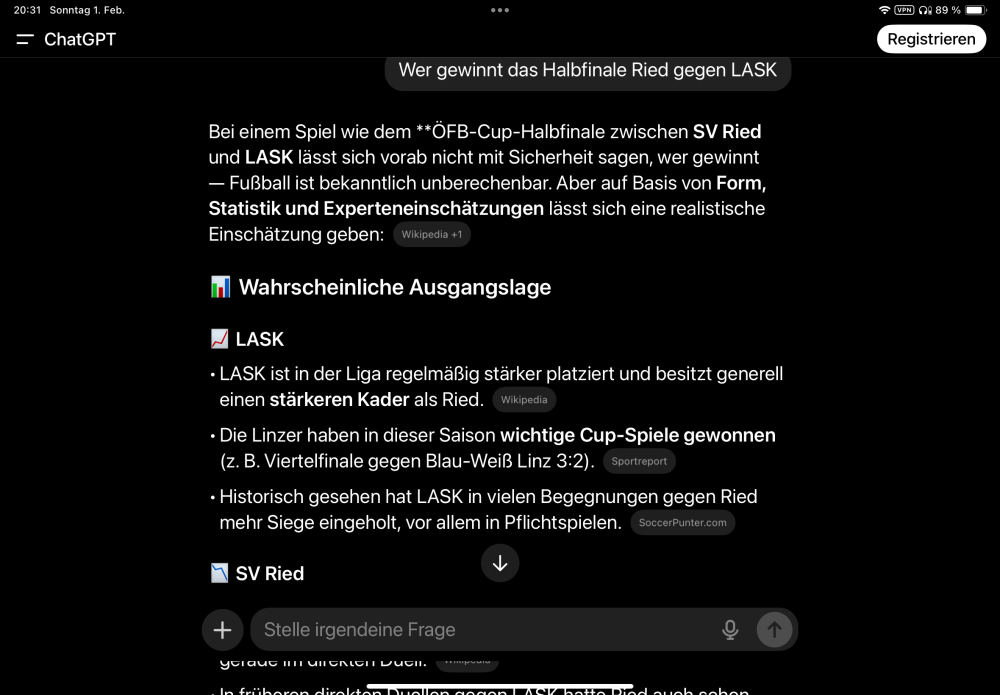Open the Sportreport source chip
The width and height of the screenshot is (1000, 695).
point(639,461)
